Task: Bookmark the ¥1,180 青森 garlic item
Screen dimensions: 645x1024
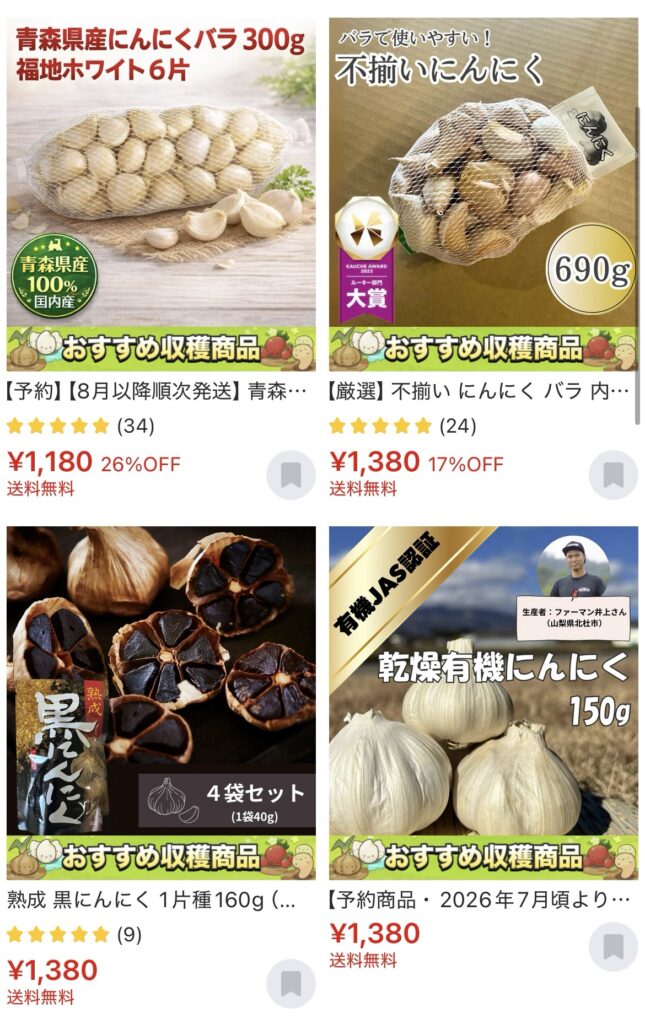Action: pos(291,475)
